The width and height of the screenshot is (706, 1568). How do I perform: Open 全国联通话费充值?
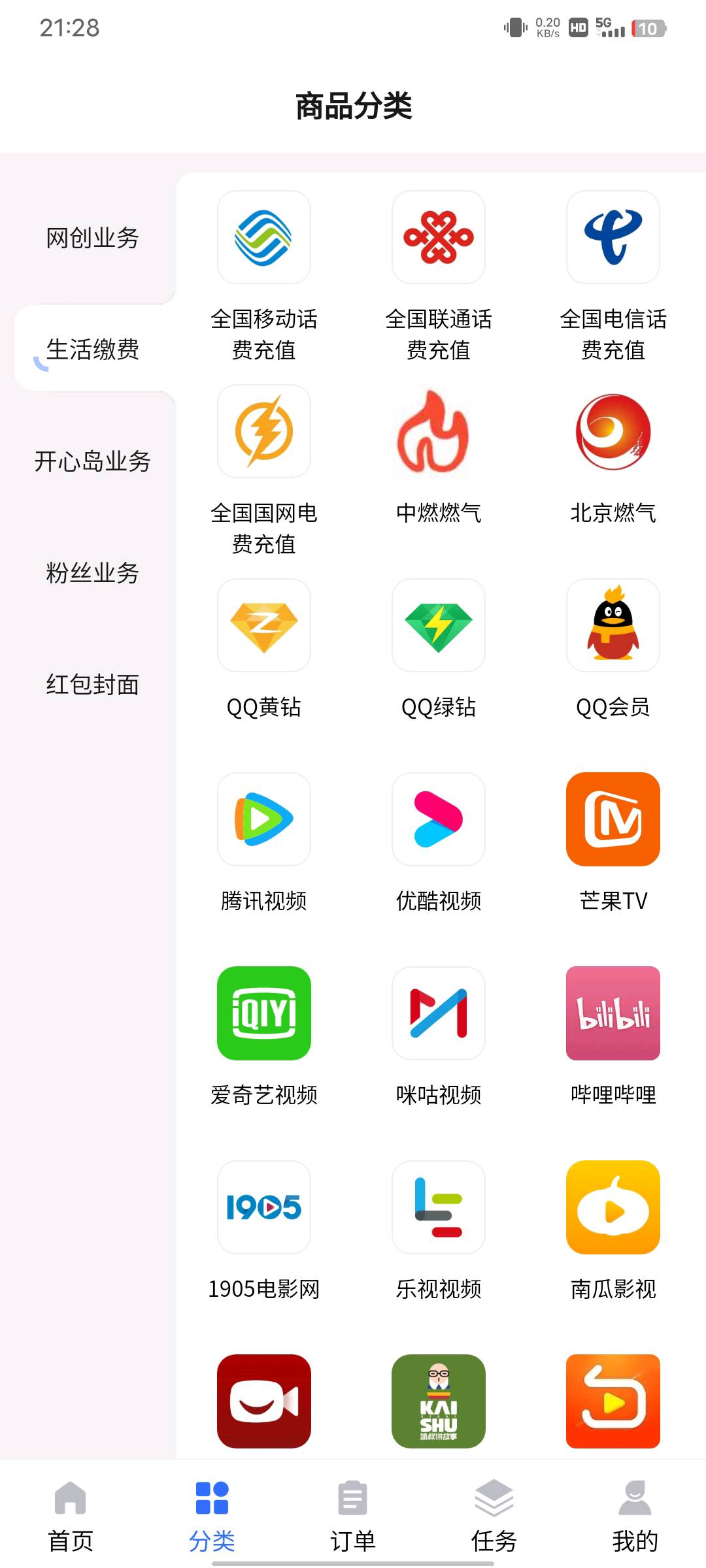(x=439, y=276)
